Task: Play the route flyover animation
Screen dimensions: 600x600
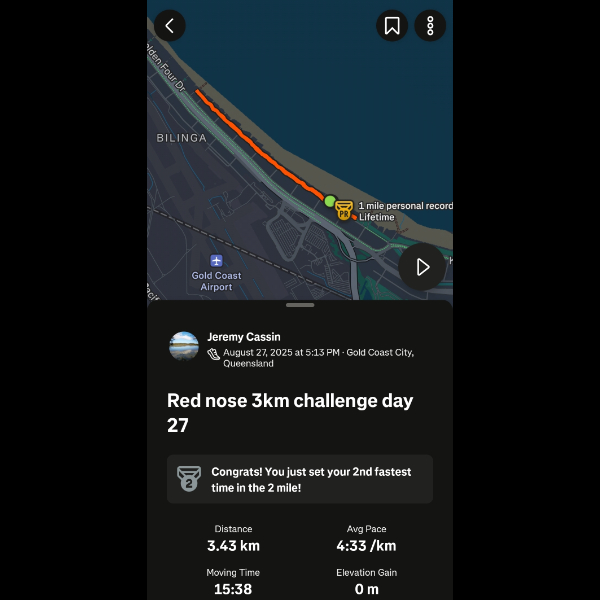Action: click(x=422, y=267)
